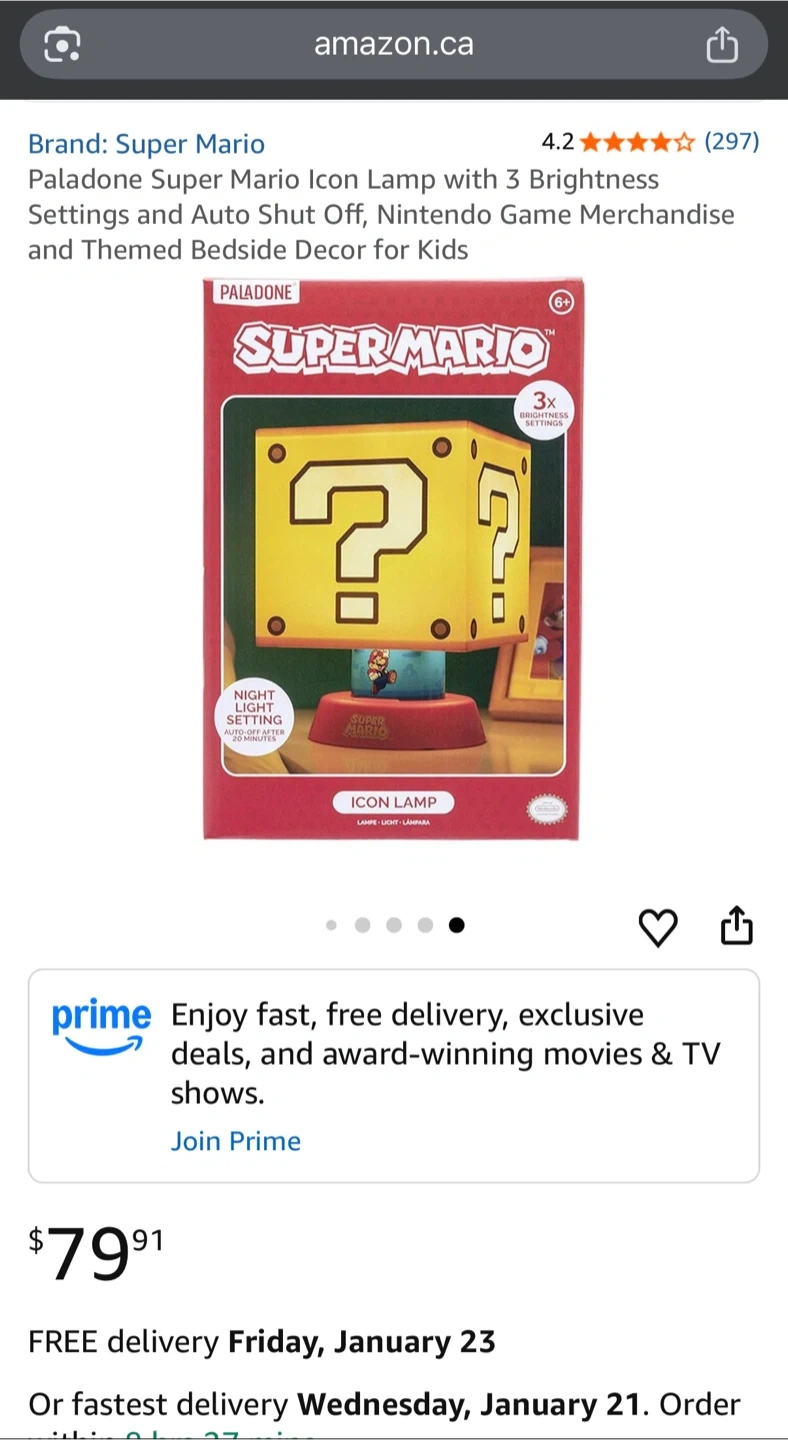The height and width of the screenshot is (1440, 788).
Task: View the 297 customer ratings
Action: [731, 142]
